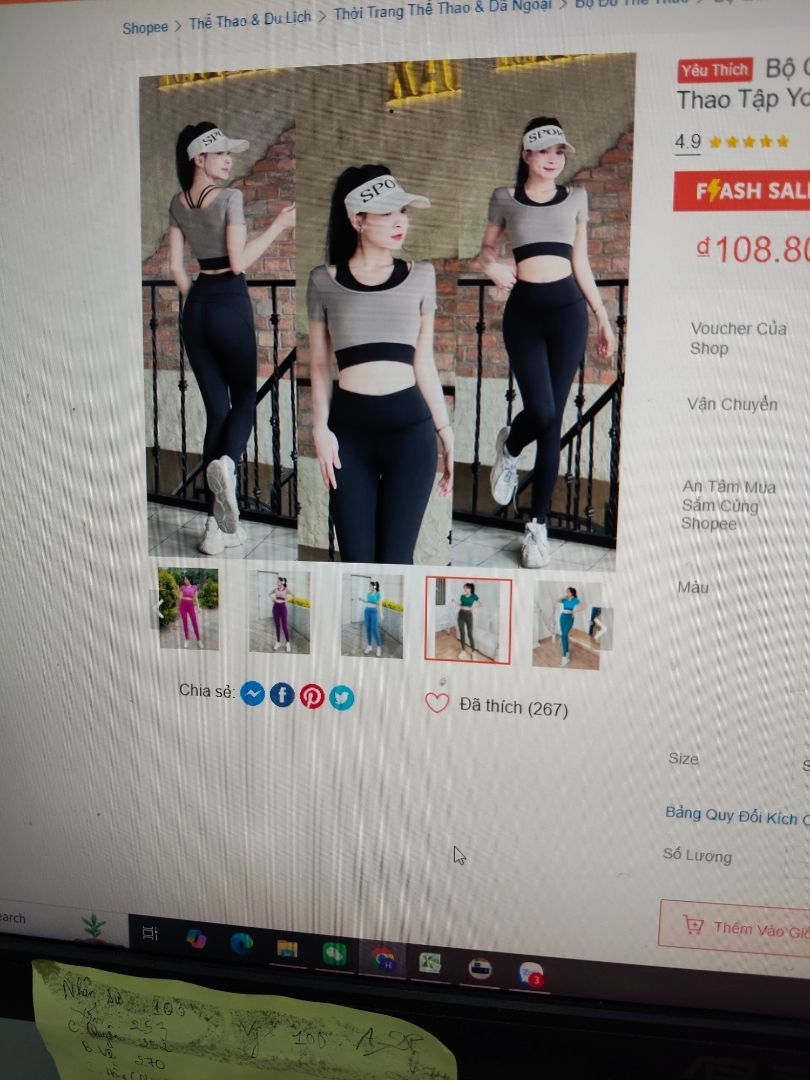Open Chrome from the taskbar
Image resolution: width=810 pixels, height=1080 pixels.
(x=382, y=959)
